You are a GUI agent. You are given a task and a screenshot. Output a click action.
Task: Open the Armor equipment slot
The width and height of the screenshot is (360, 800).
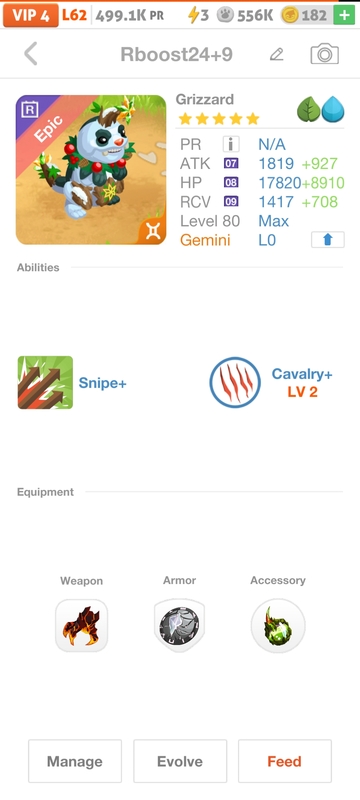click(179, 625)
